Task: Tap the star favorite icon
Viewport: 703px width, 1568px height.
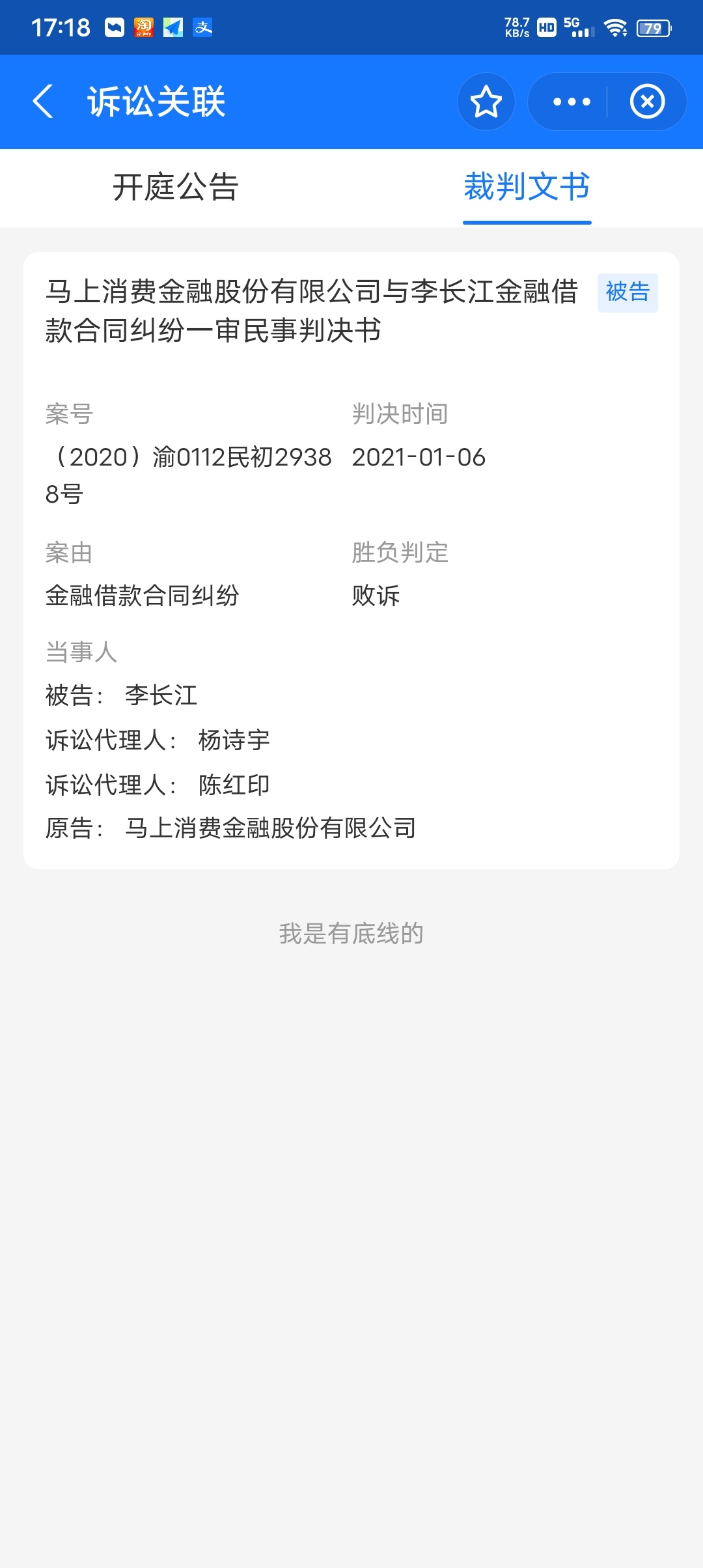Action: click(486, 102)
